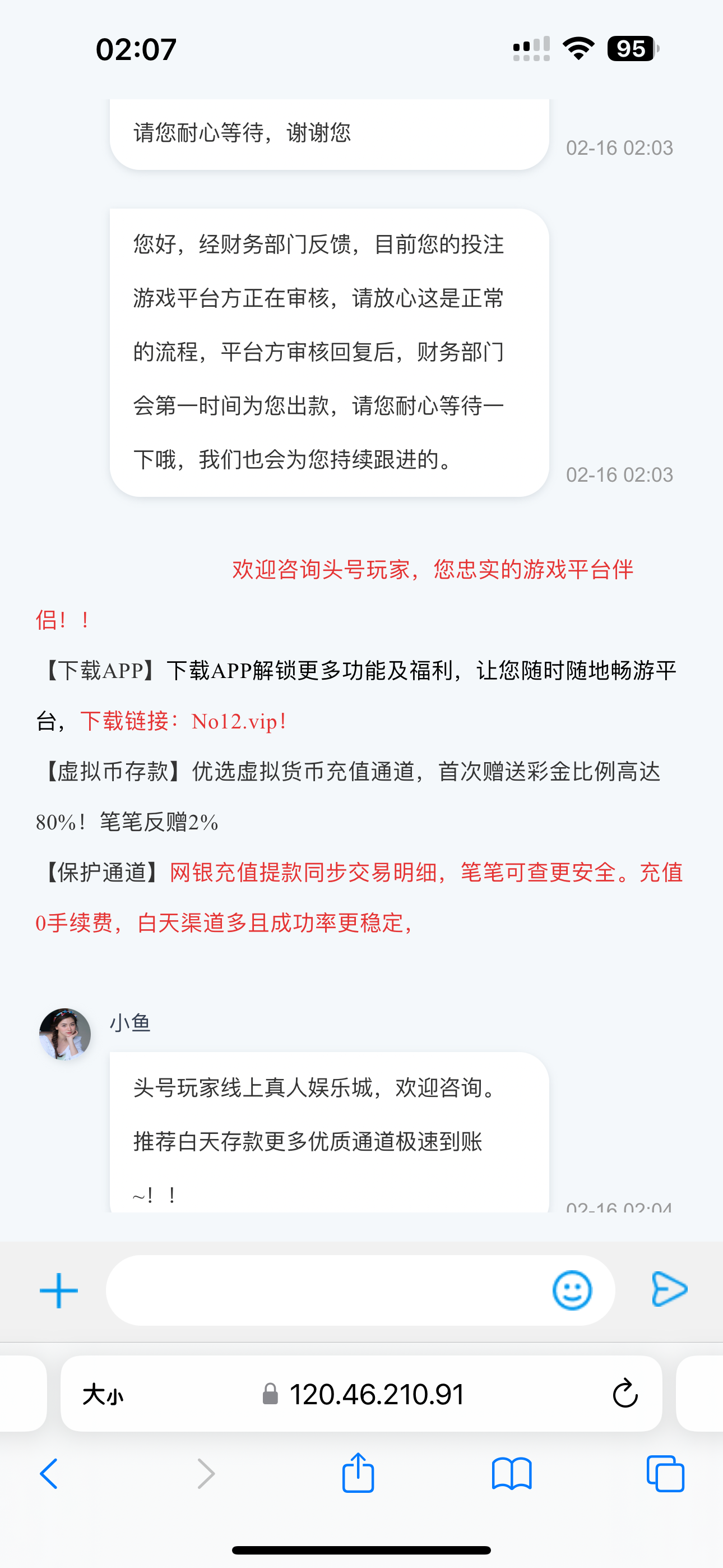Viewport: 723px width, 1568px height.
Task: Show all open browser tabs
Action: [x=665, y=1474]
